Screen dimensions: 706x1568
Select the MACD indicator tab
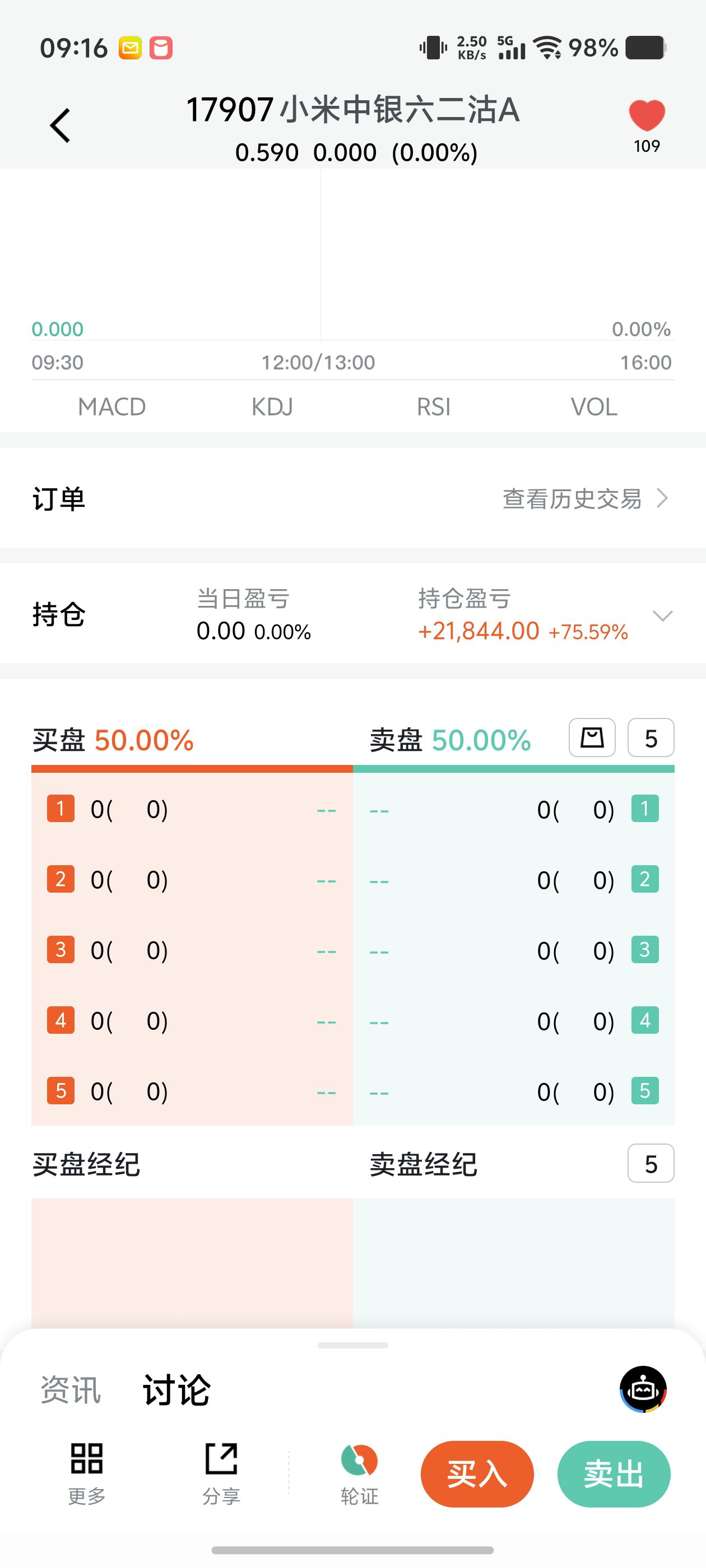tap(112, 407)
